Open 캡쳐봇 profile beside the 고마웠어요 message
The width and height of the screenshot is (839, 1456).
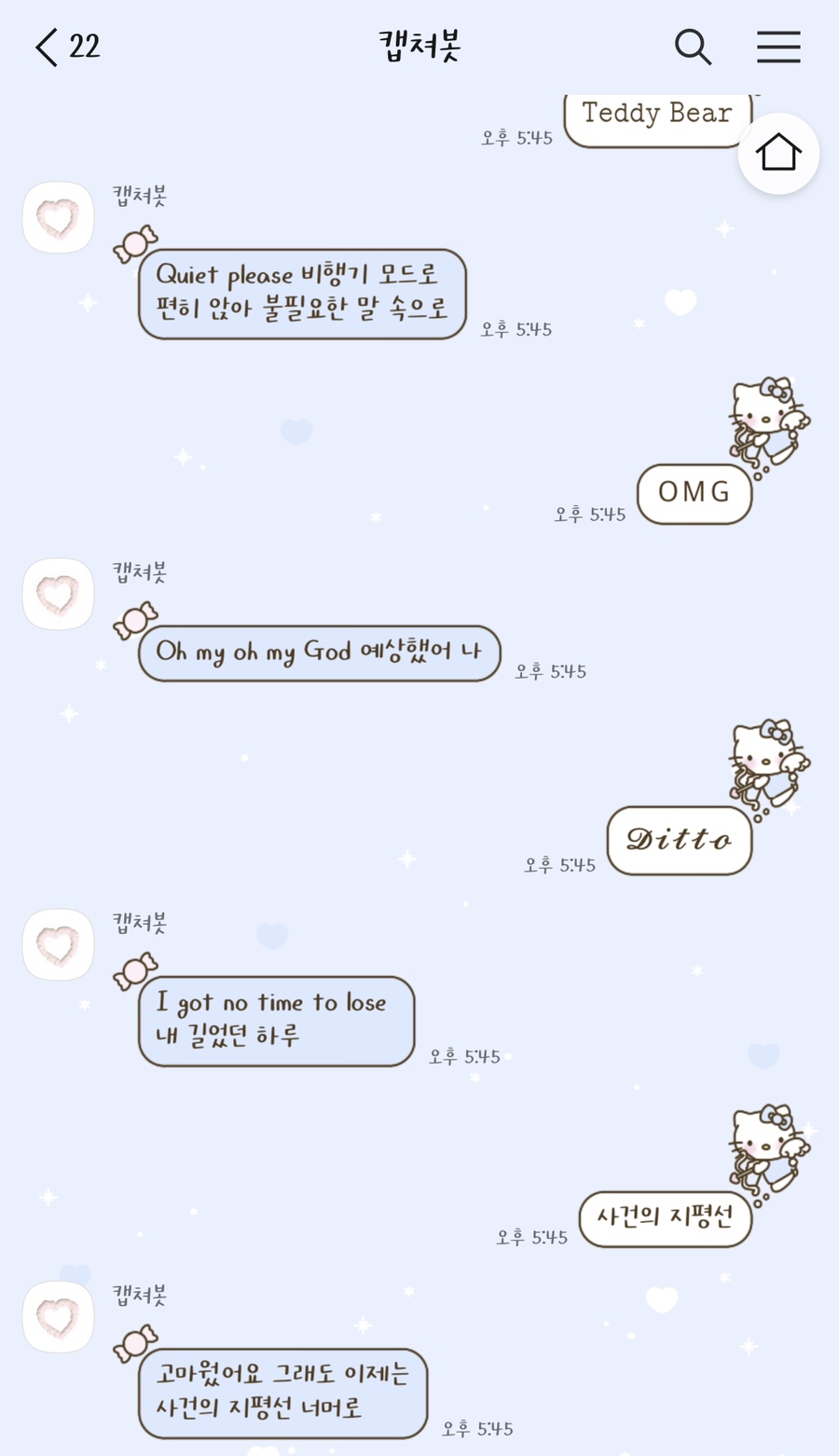pyautogui.click(x=58, y=1317)
